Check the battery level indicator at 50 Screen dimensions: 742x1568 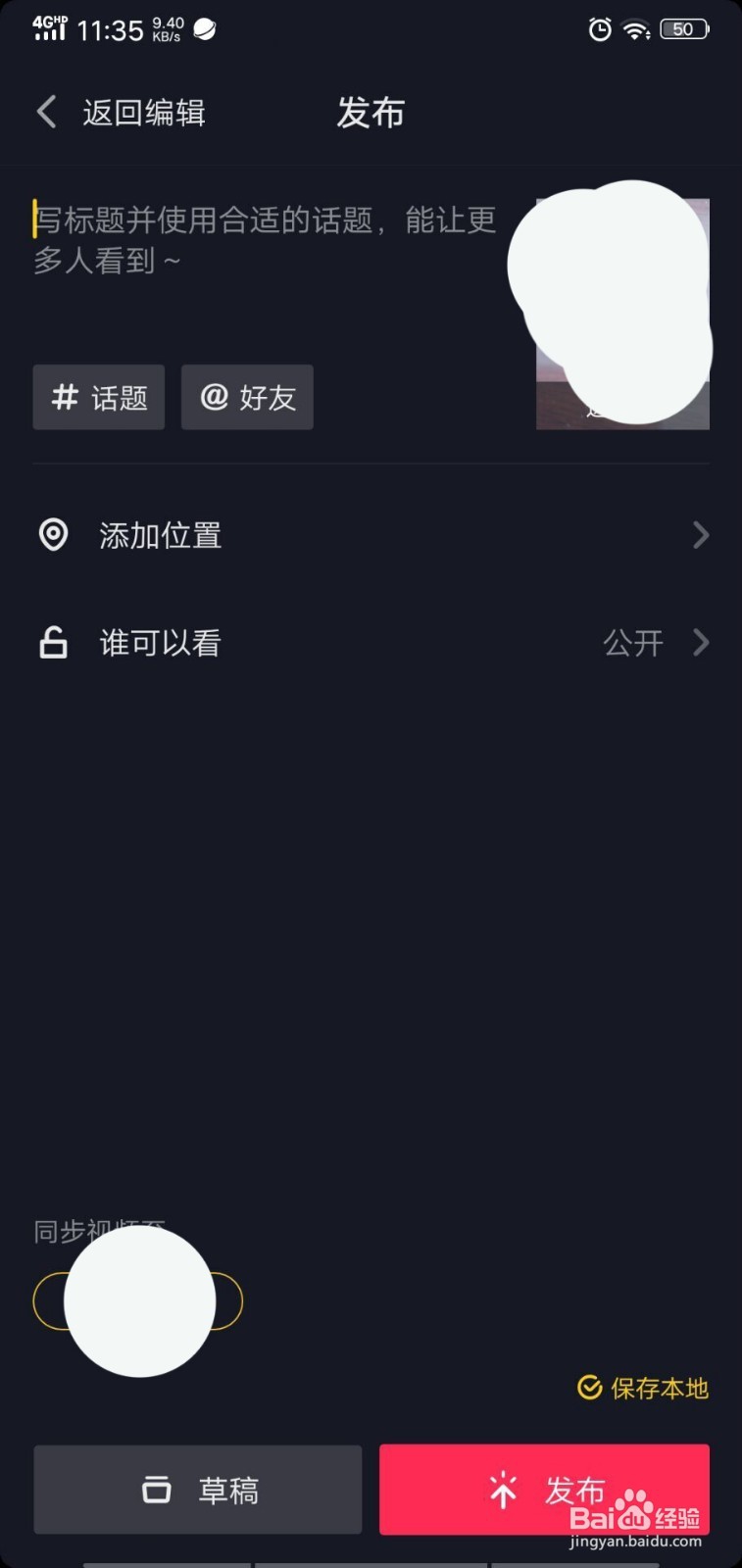(683, 28)
